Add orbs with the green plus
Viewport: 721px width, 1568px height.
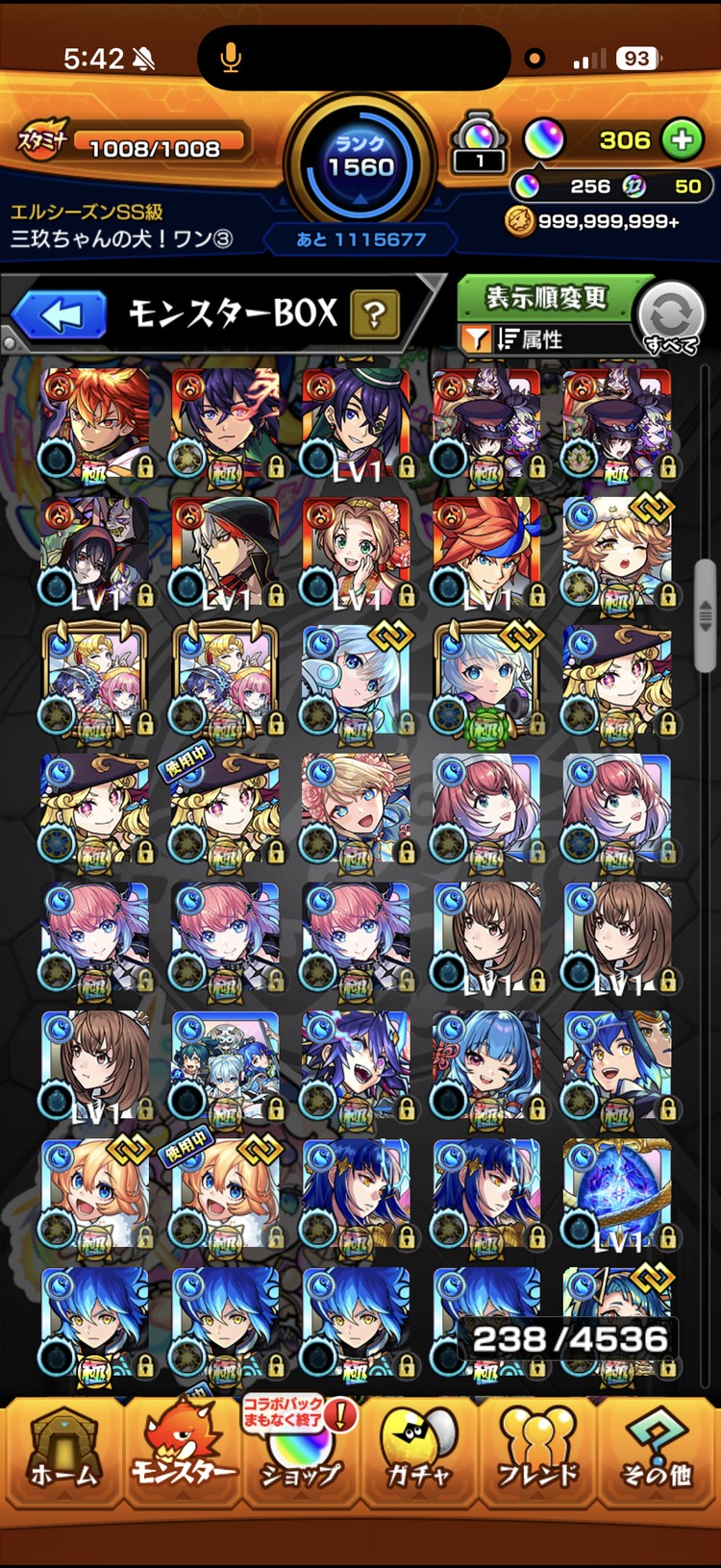[682, 140]
